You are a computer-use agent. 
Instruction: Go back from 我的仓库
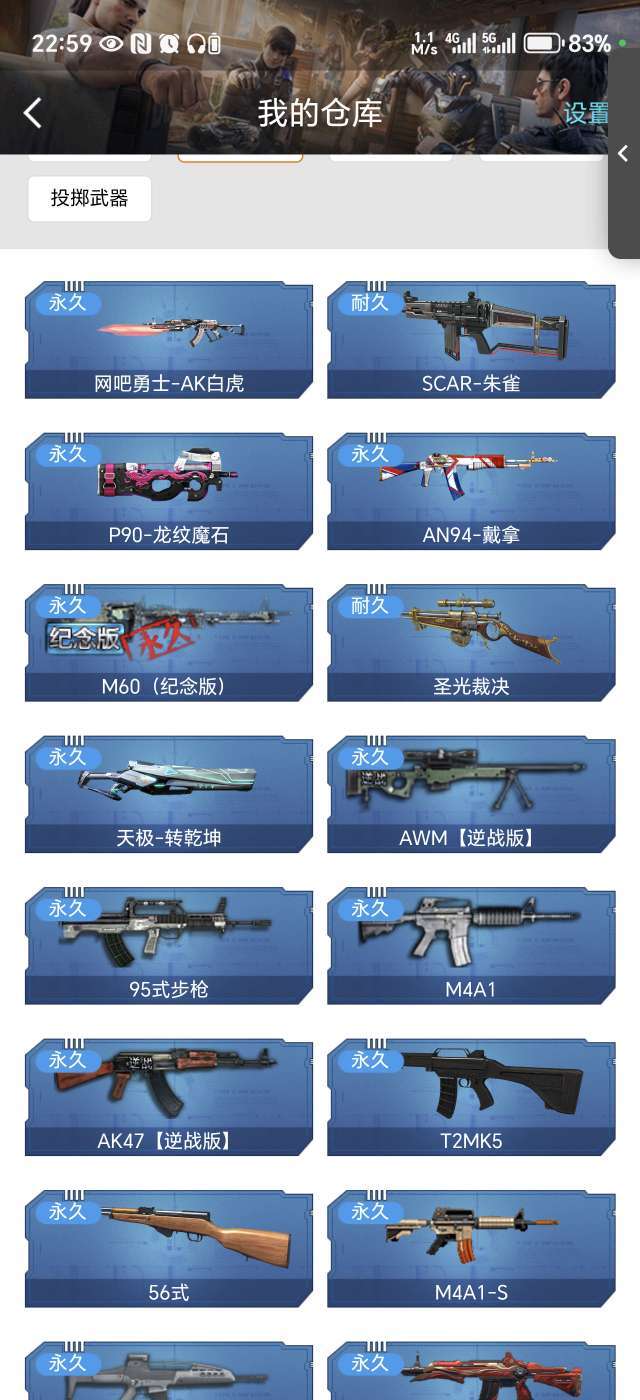33,113
